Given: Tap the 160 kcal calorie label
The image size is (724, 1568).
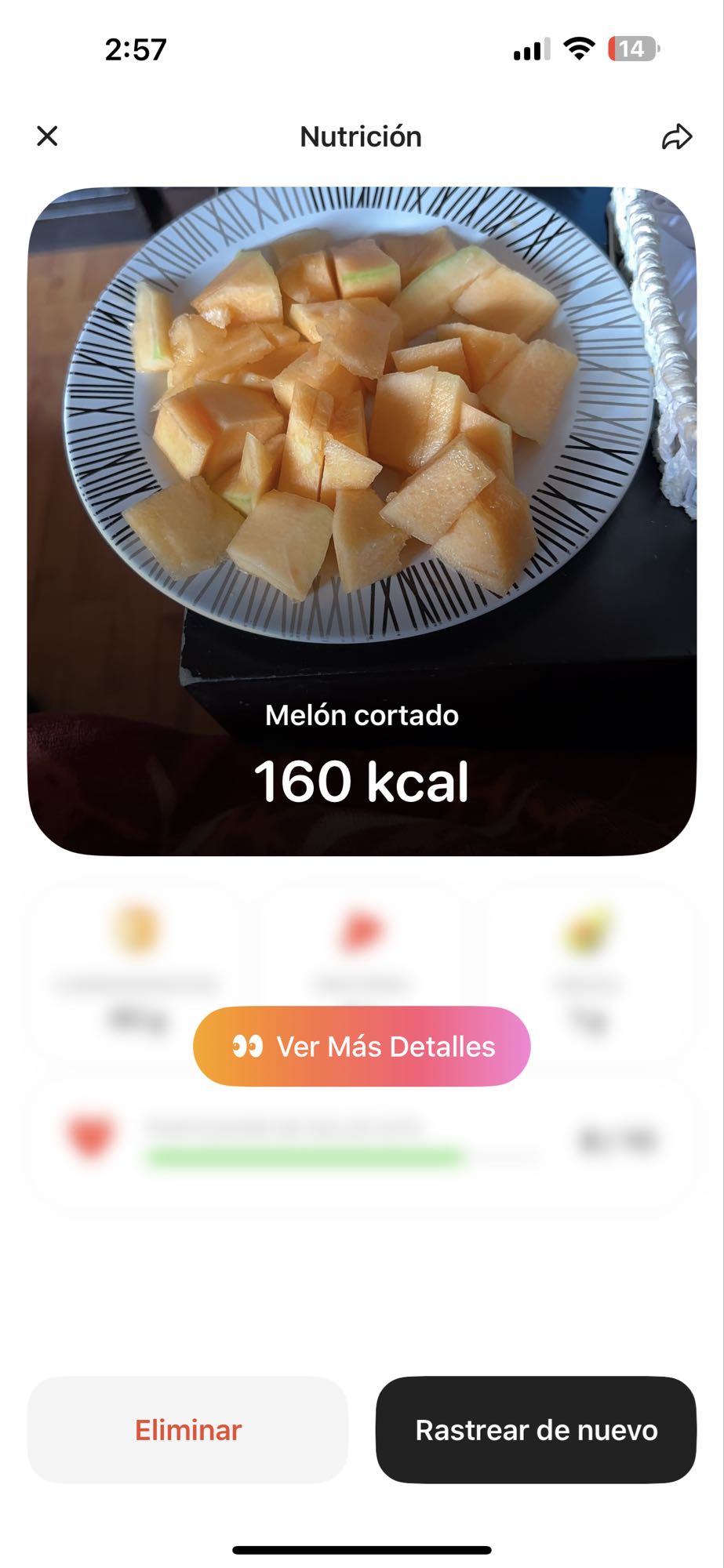Looking at the screenshot, I should [x=362, y=779].
